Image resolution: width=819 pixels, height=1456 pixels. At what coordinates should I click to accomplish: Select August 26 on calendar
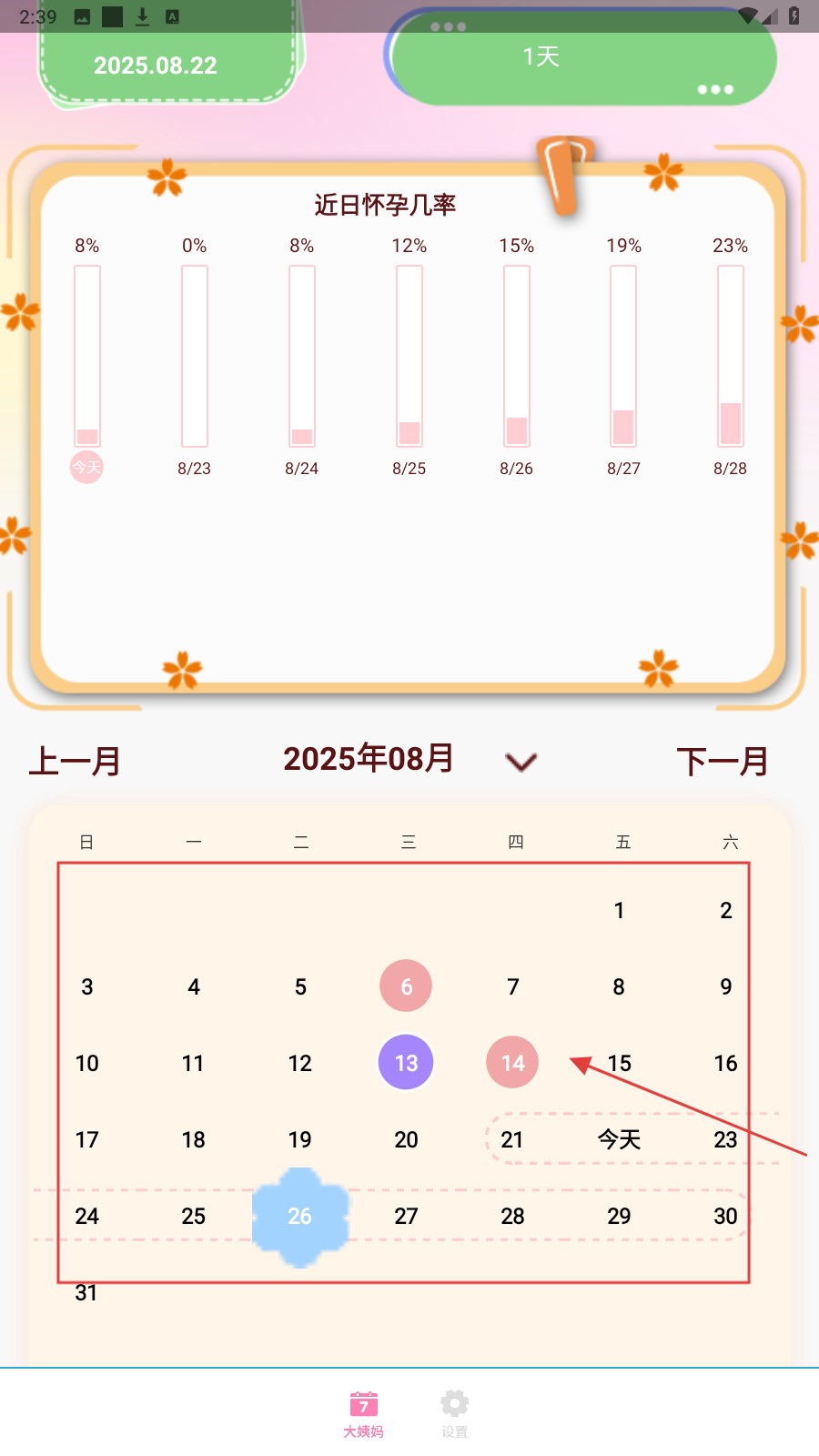pyautogui.click(x=299, y=1216)
